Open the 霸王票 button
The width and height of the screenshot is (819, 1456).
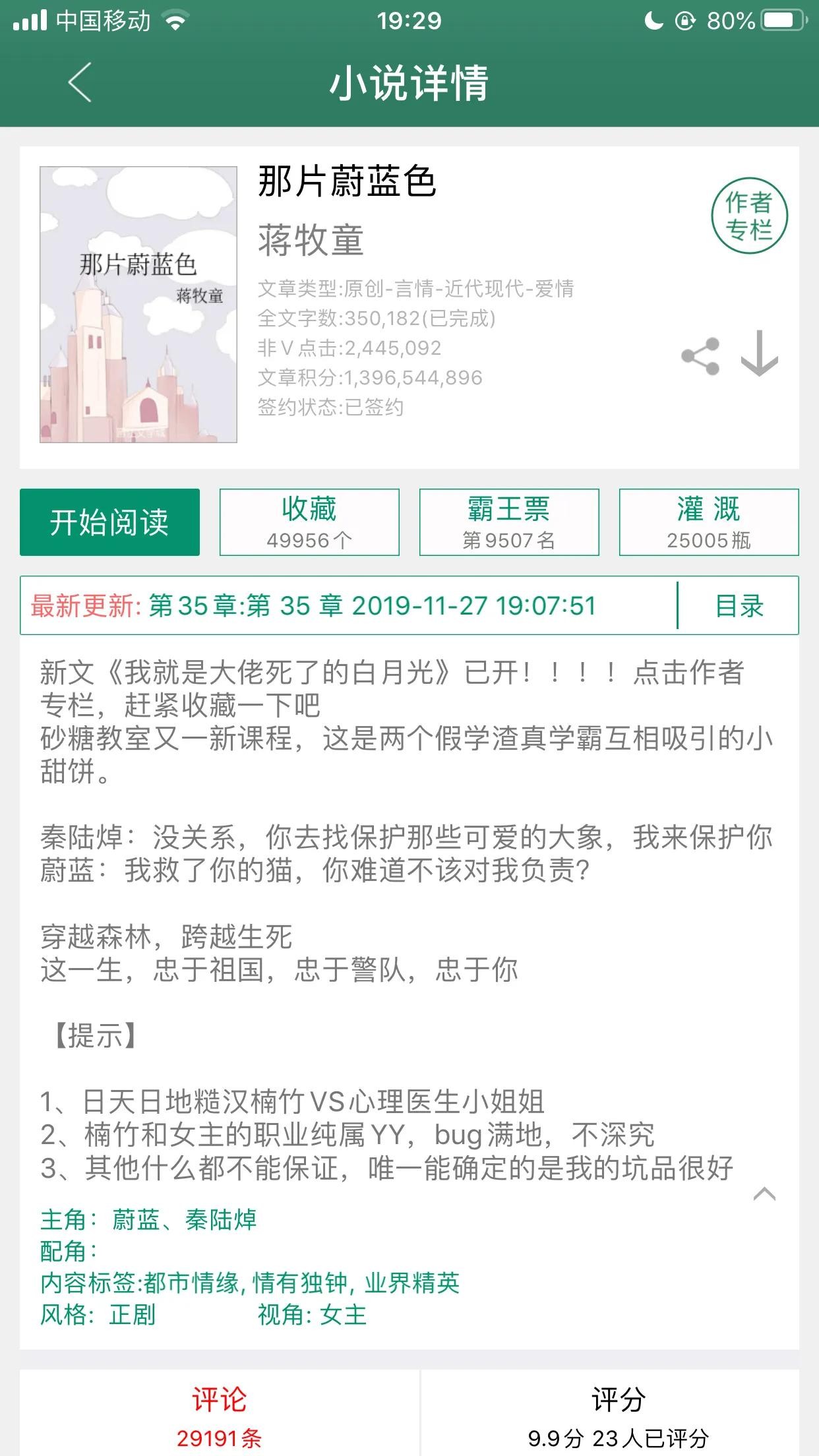[x=509, y=522]
